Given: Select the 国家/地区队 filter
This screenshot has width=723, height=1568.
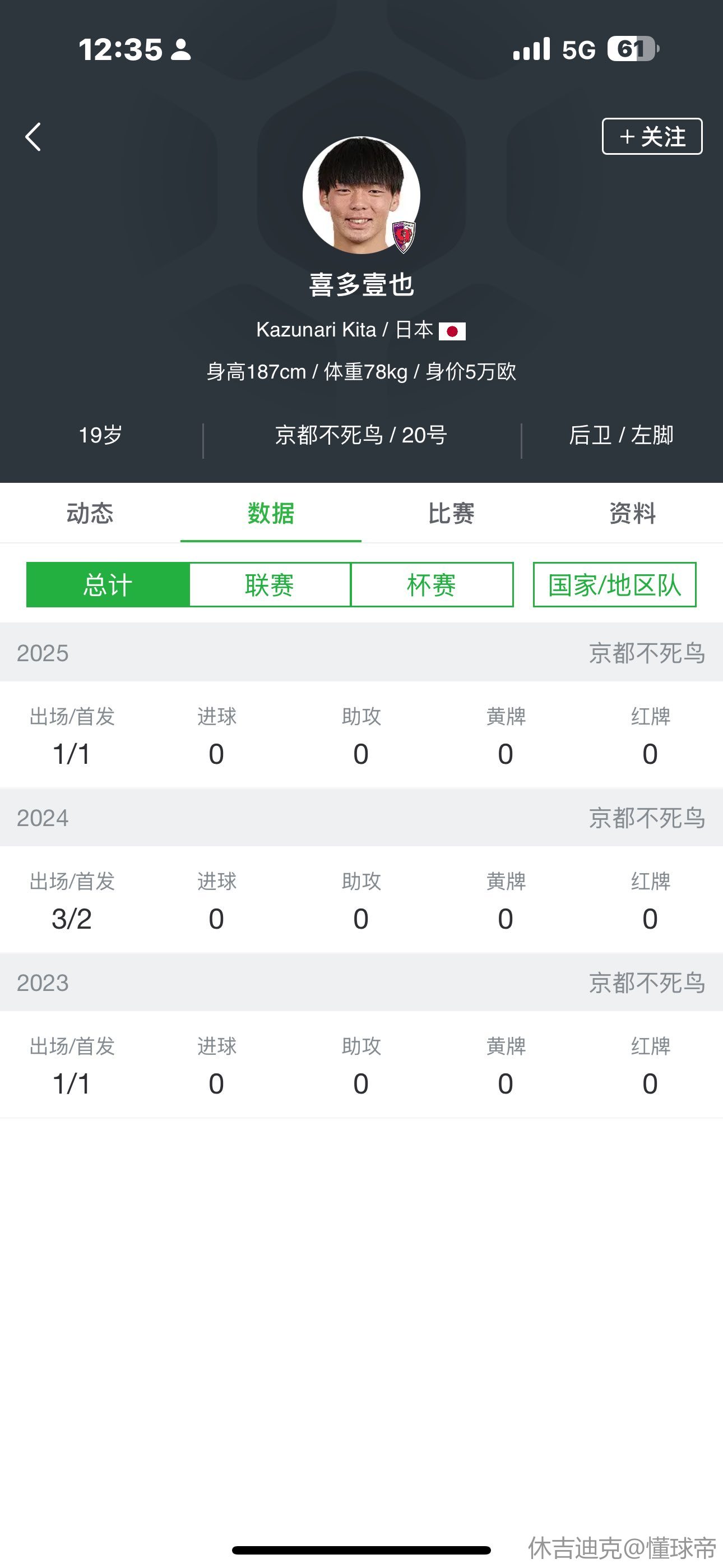Looking at the screenshot, I should tap(615, 585).
